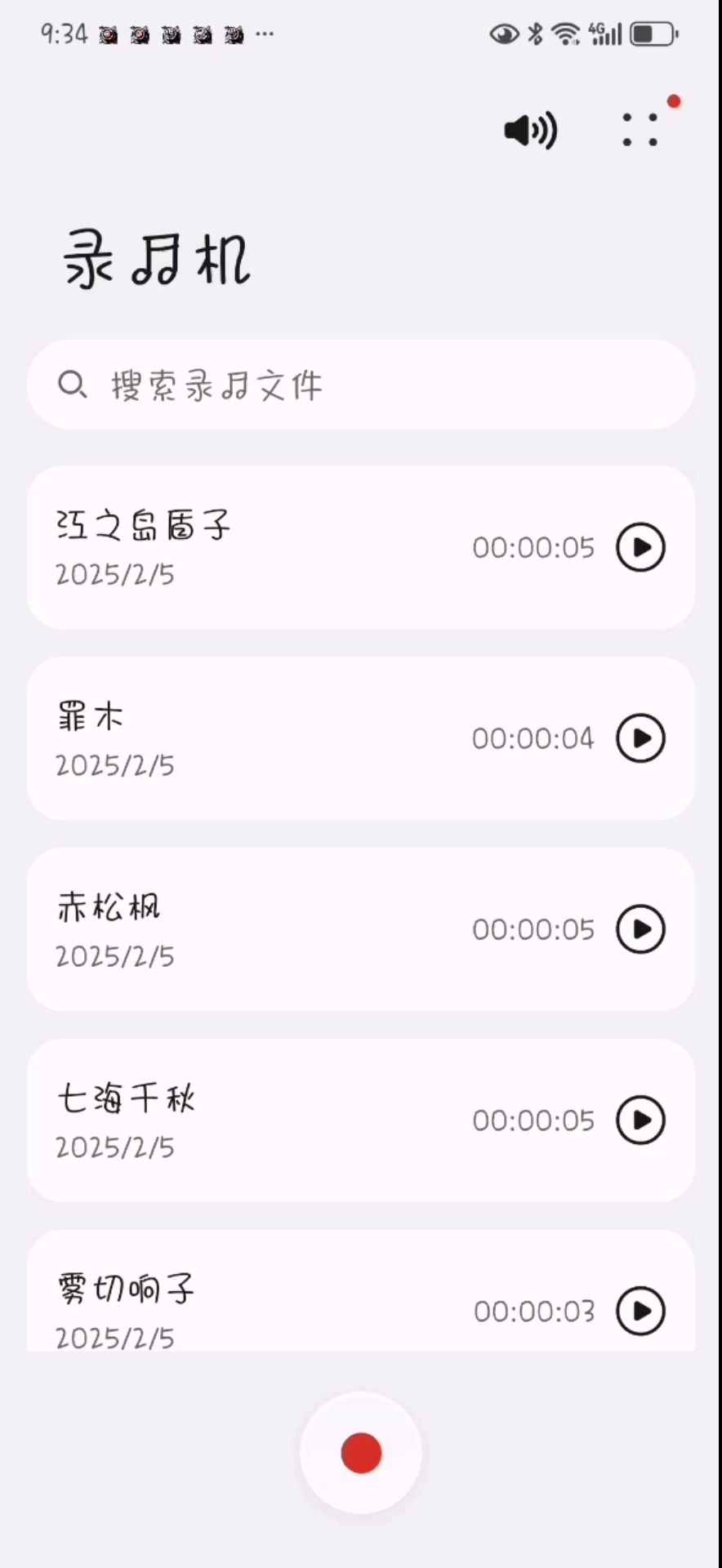
Task: Play the 赤松枫 recording
Action: pyautogui.click(x=640, y=929)
